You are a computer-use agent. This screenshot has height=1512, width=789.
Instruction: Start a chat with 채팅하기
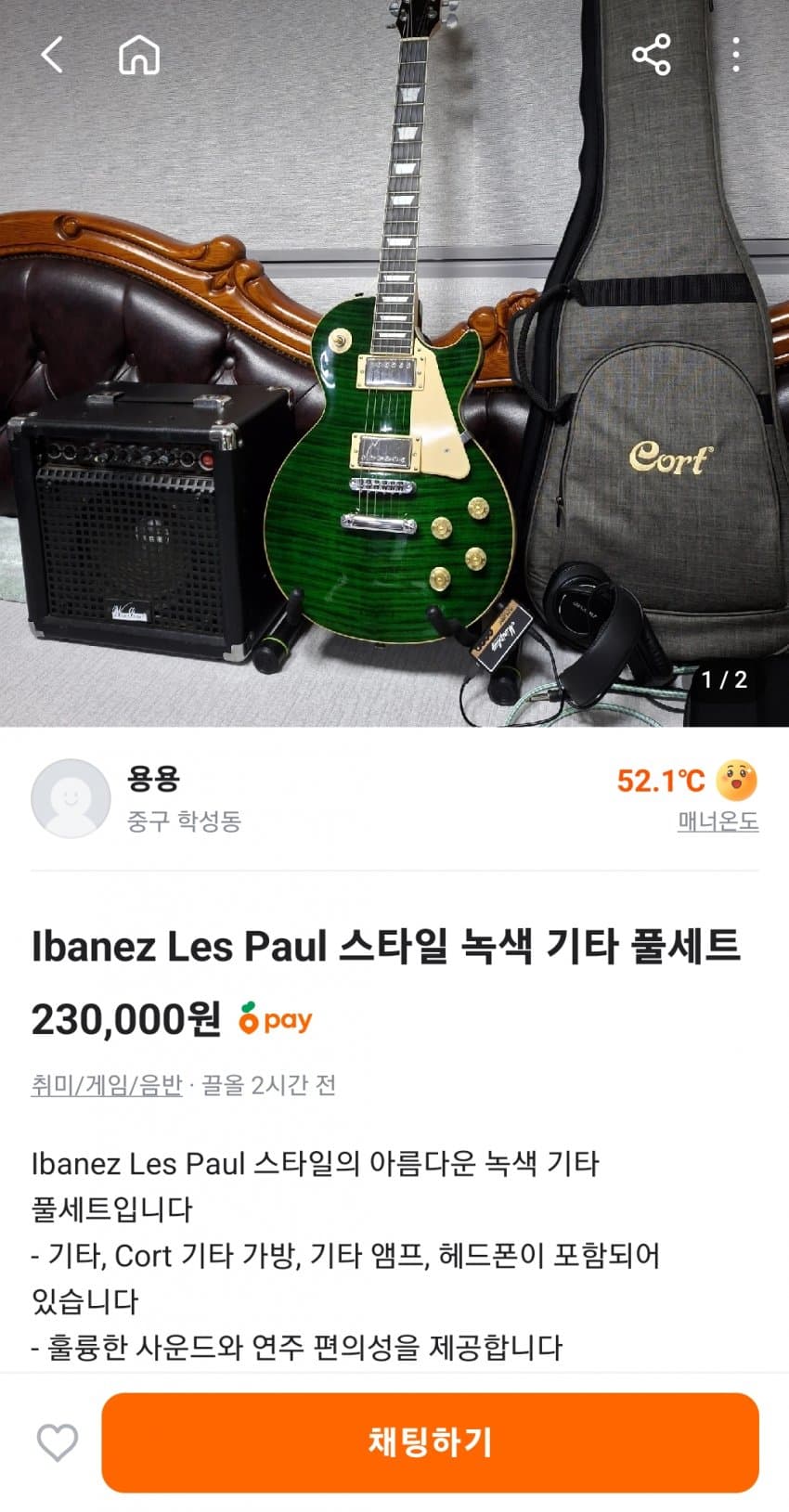point(430,1442)
